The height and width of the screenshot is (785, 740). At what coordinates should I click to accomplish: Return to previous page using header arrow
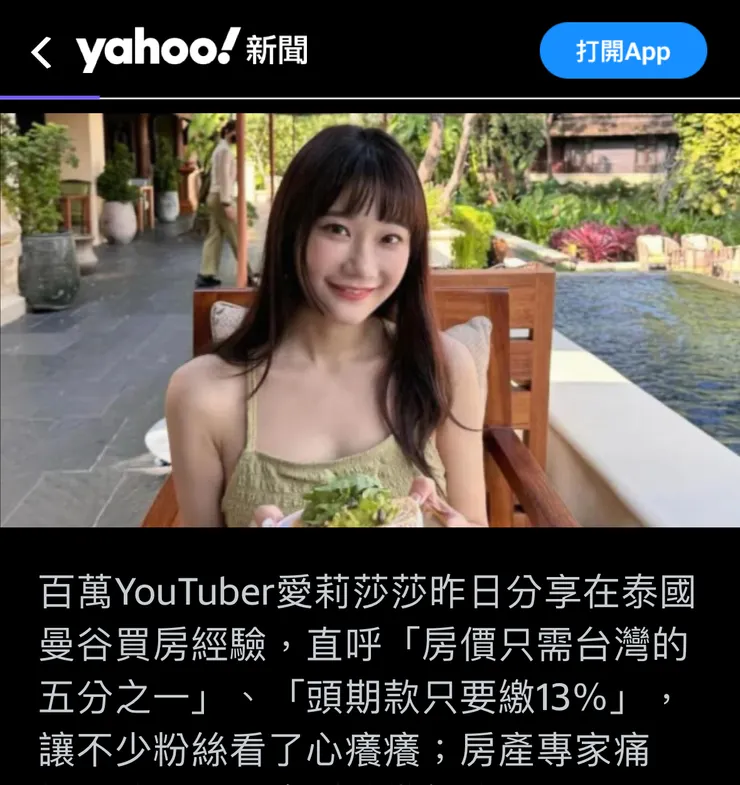click(x=43, y=52)
